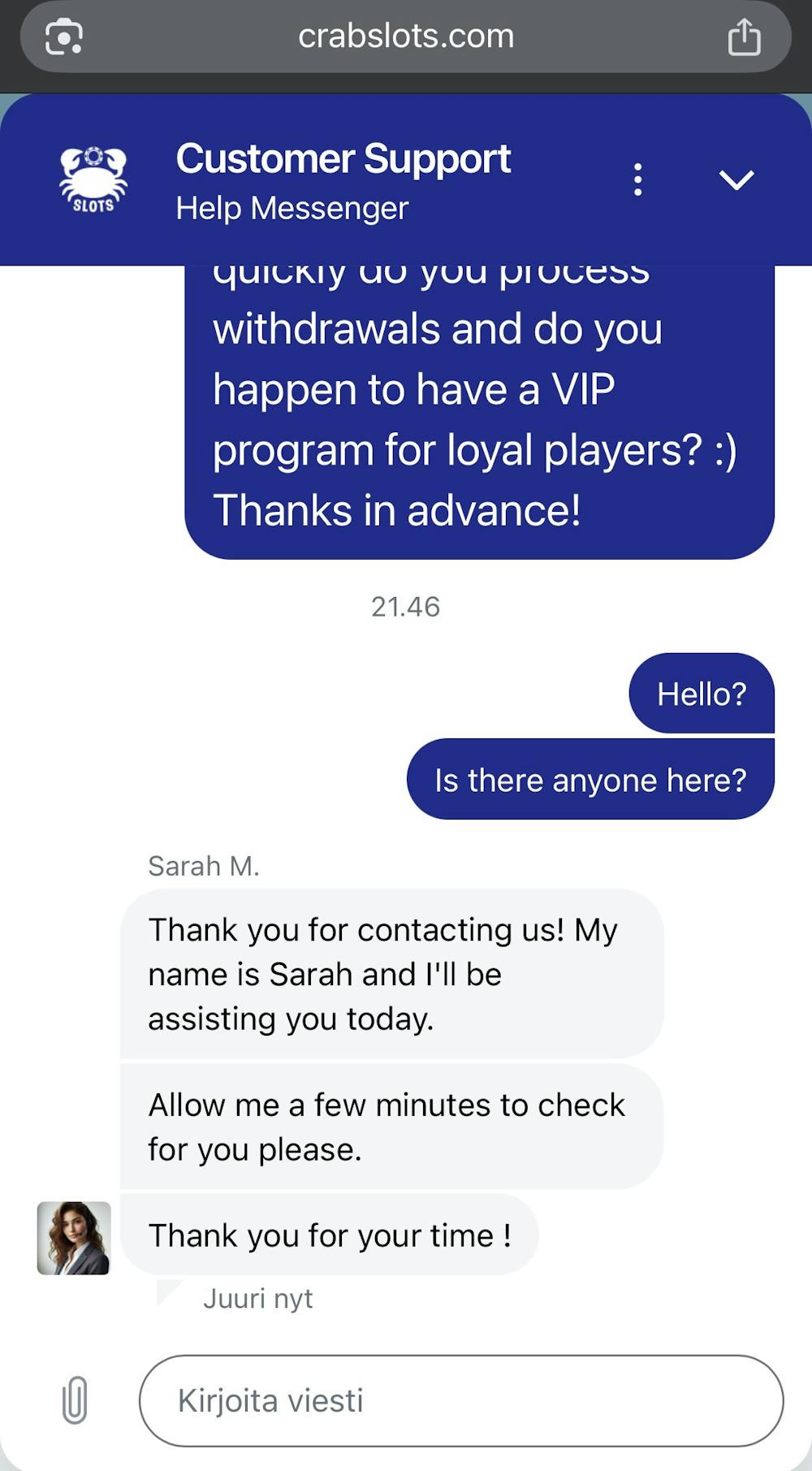Attach a file with the paperclip icon

(x=75, y=1400)
